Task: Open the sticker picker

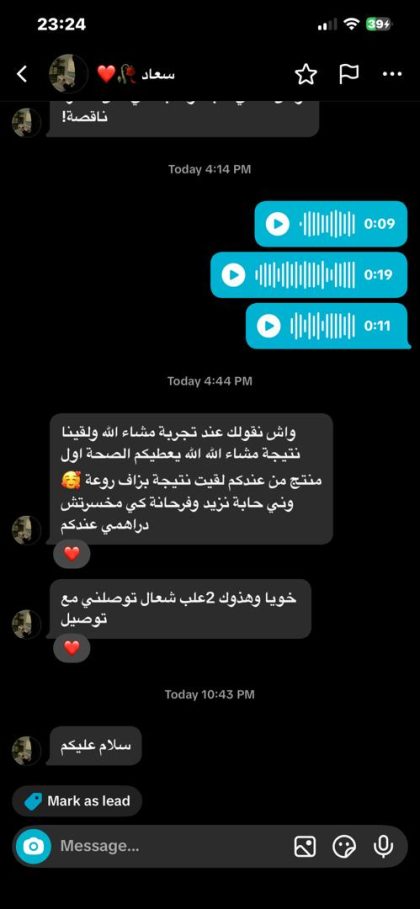Action: point(344,846)
